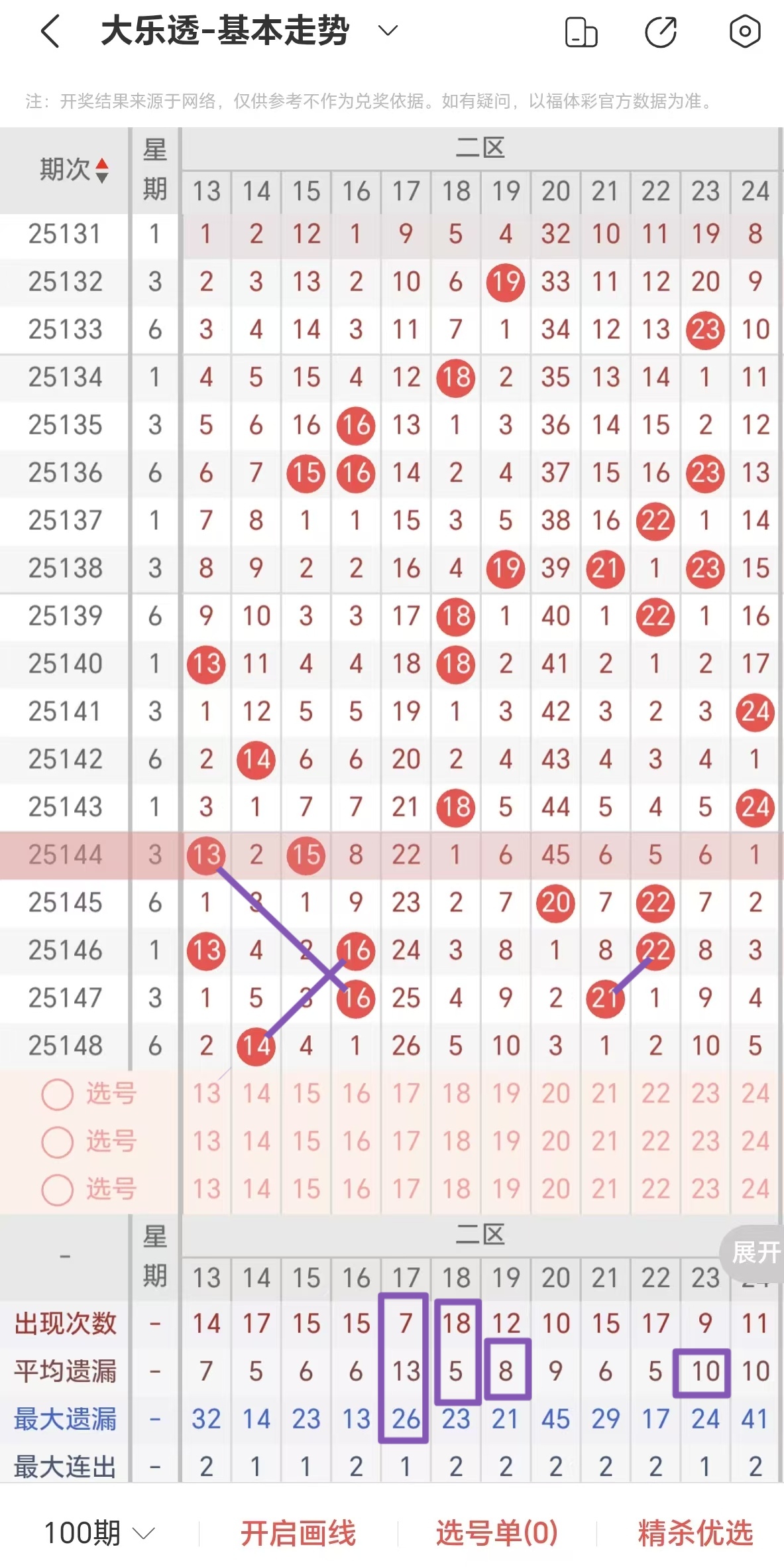Tap the 开启画线 drawing button
The height and width of the screenshot is (1567, 784).
coord(300,1533)
